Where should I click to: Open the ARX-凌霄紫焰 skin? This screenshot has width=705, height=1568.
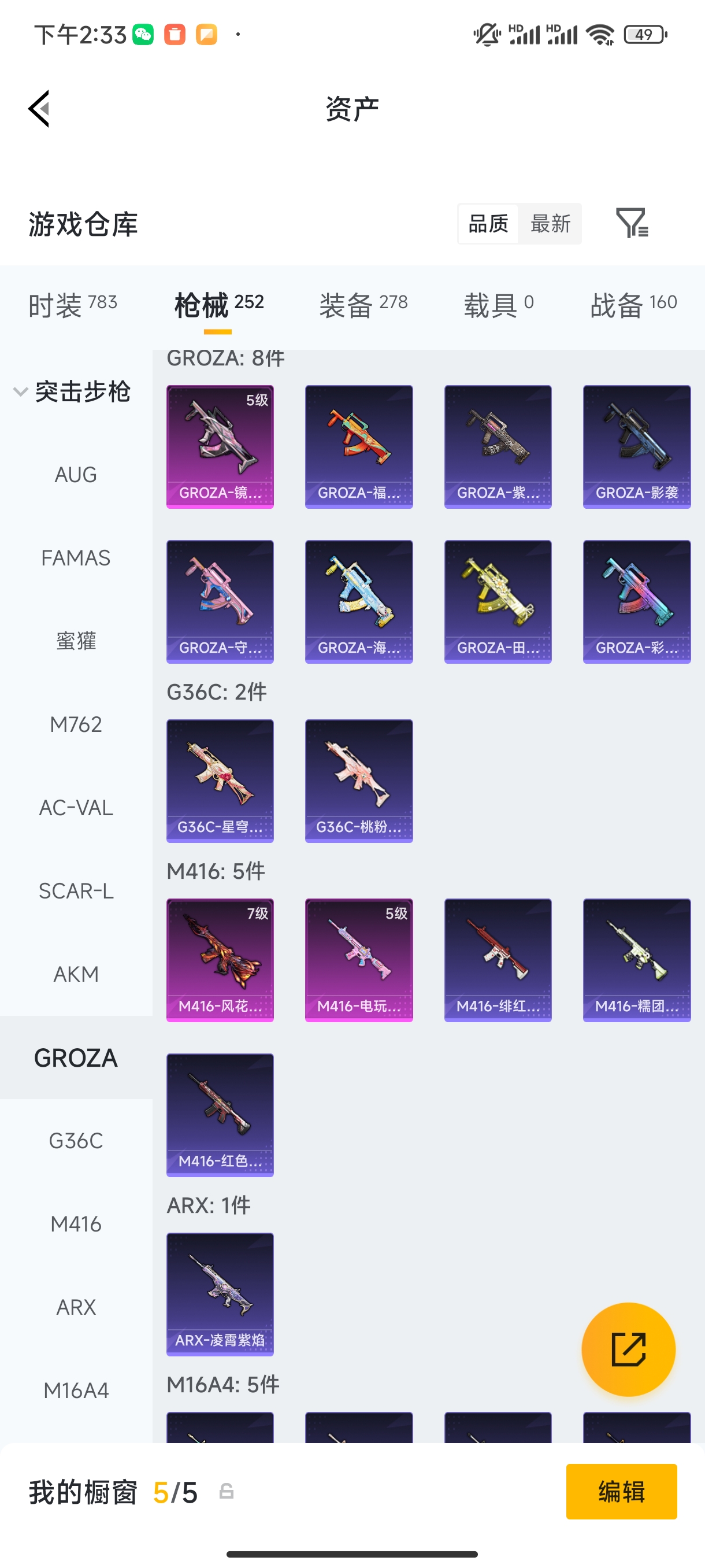(x=220, y=1294)
